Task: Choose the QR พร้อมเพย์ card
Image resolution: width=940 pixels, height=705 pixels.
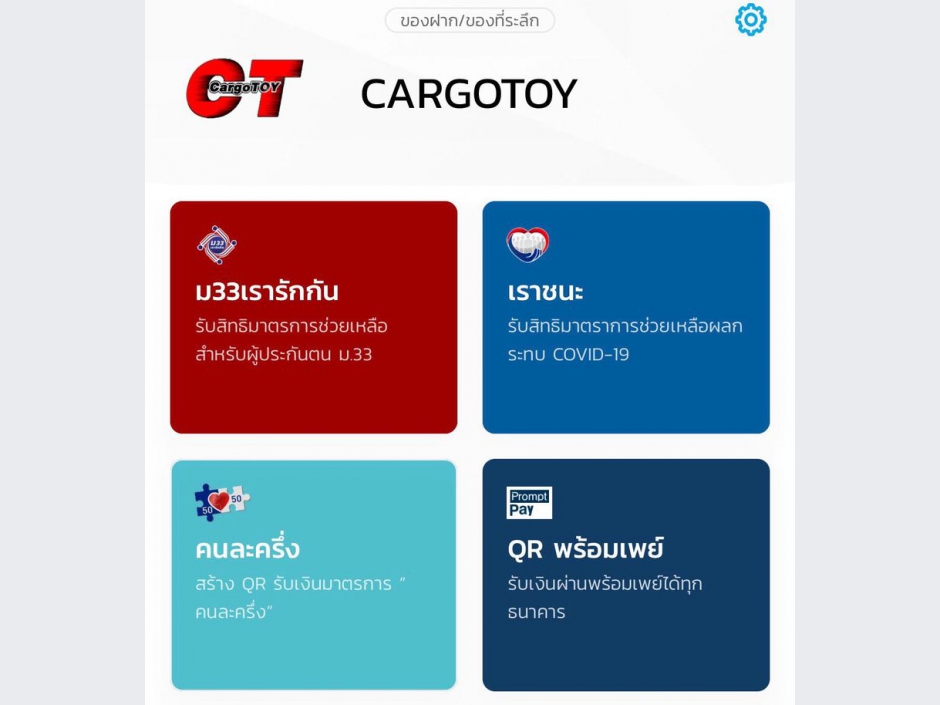Action: [x=626, y=574]
